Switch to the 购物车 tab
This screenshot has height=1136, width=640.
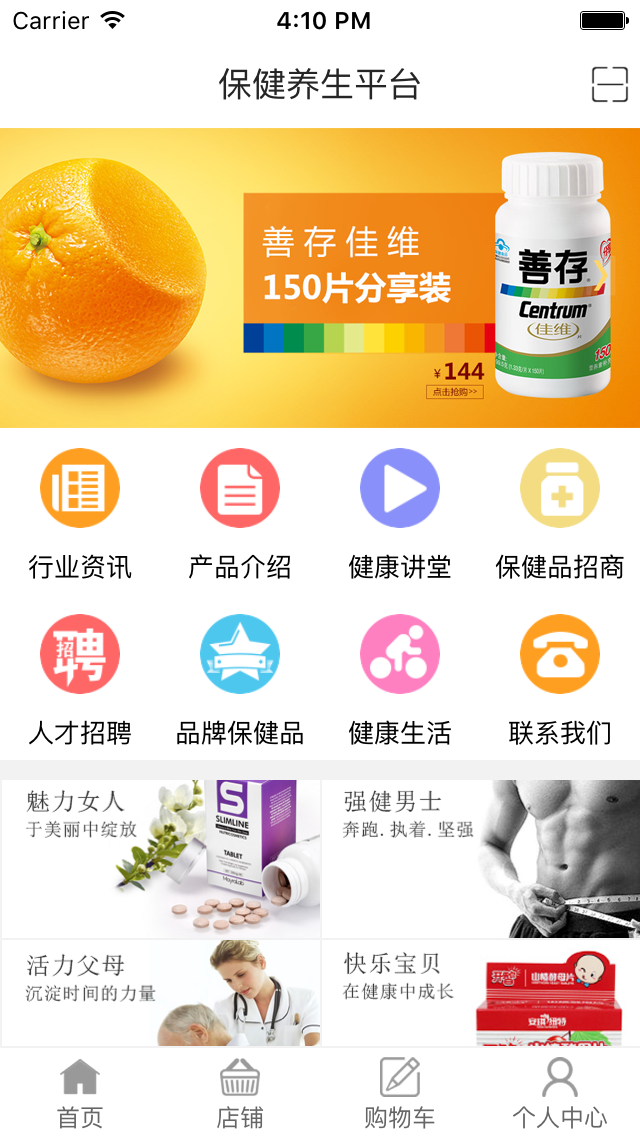pyautogui.click(x=400, y=1092)
